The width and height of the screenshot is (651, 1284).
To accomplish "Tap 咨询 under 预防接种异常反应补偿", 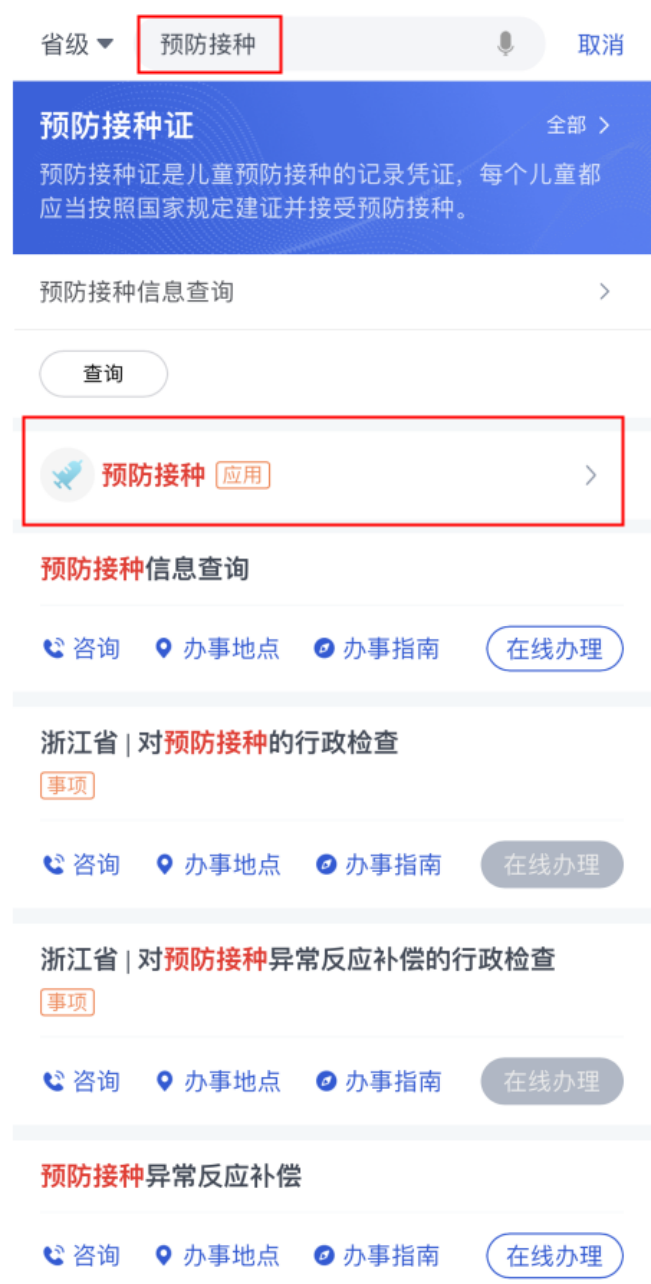I will coord(81,1255).
